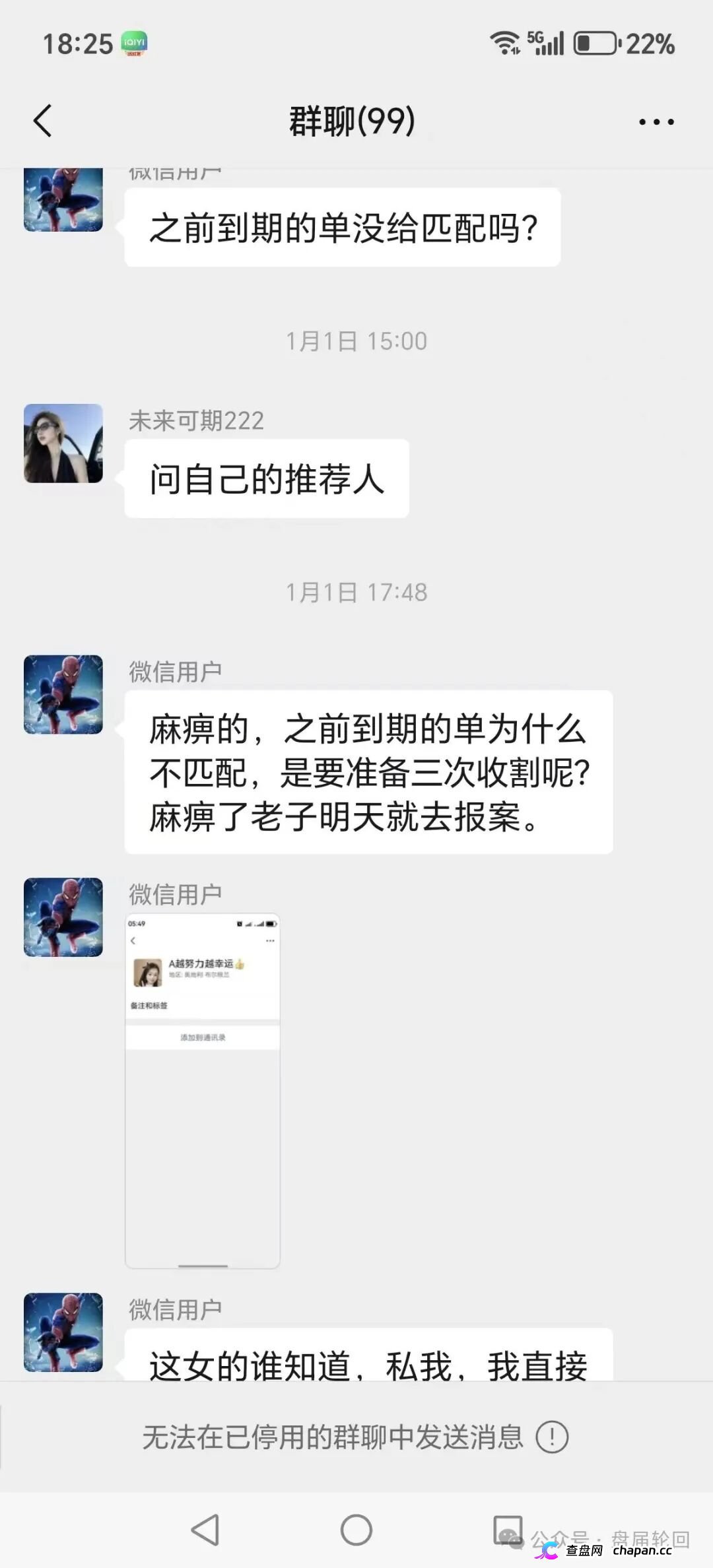
Task: Open group chat options via the three-dot menu
Action: click(656, 121)
